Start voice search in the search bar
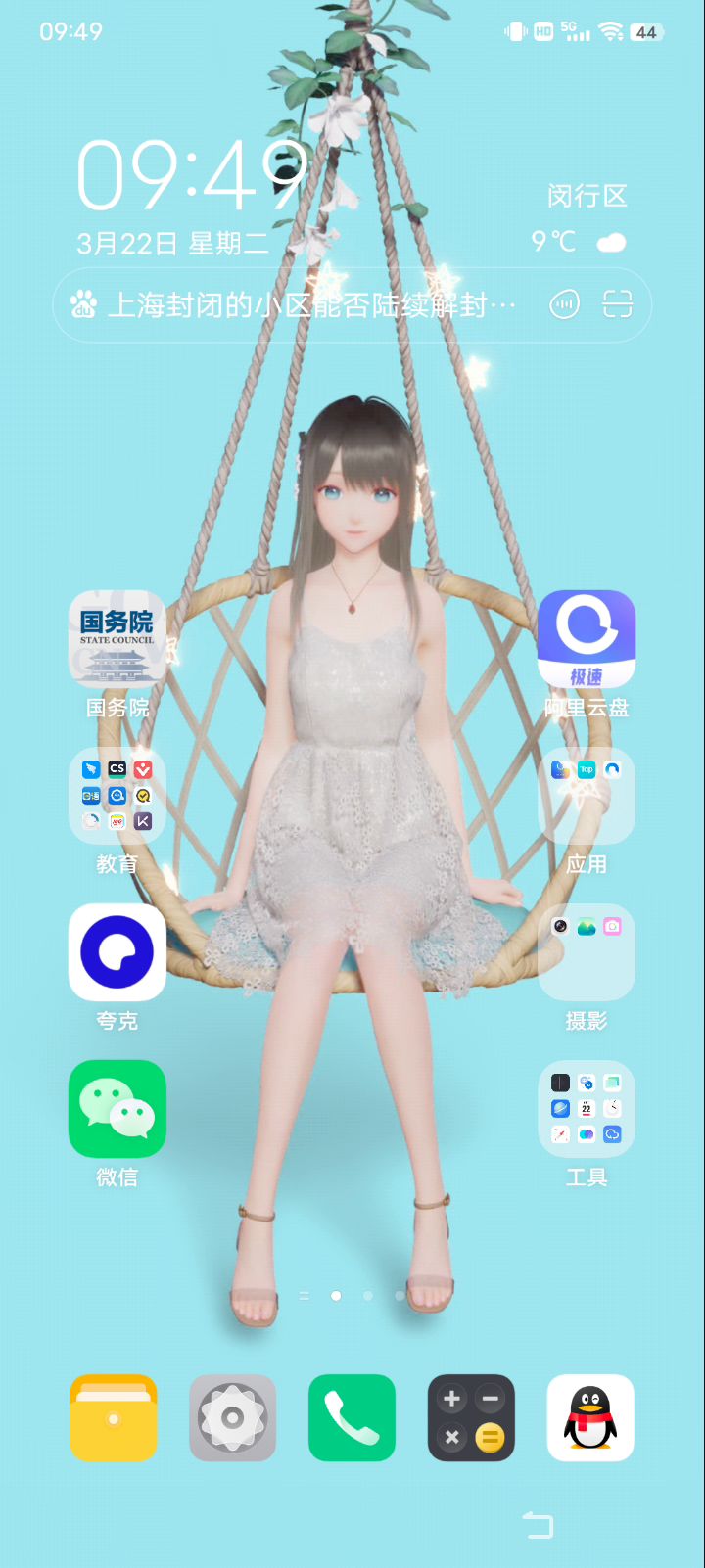Image resolution: width=705 pixels, height=1568 pixels. [x=564, y=305]
